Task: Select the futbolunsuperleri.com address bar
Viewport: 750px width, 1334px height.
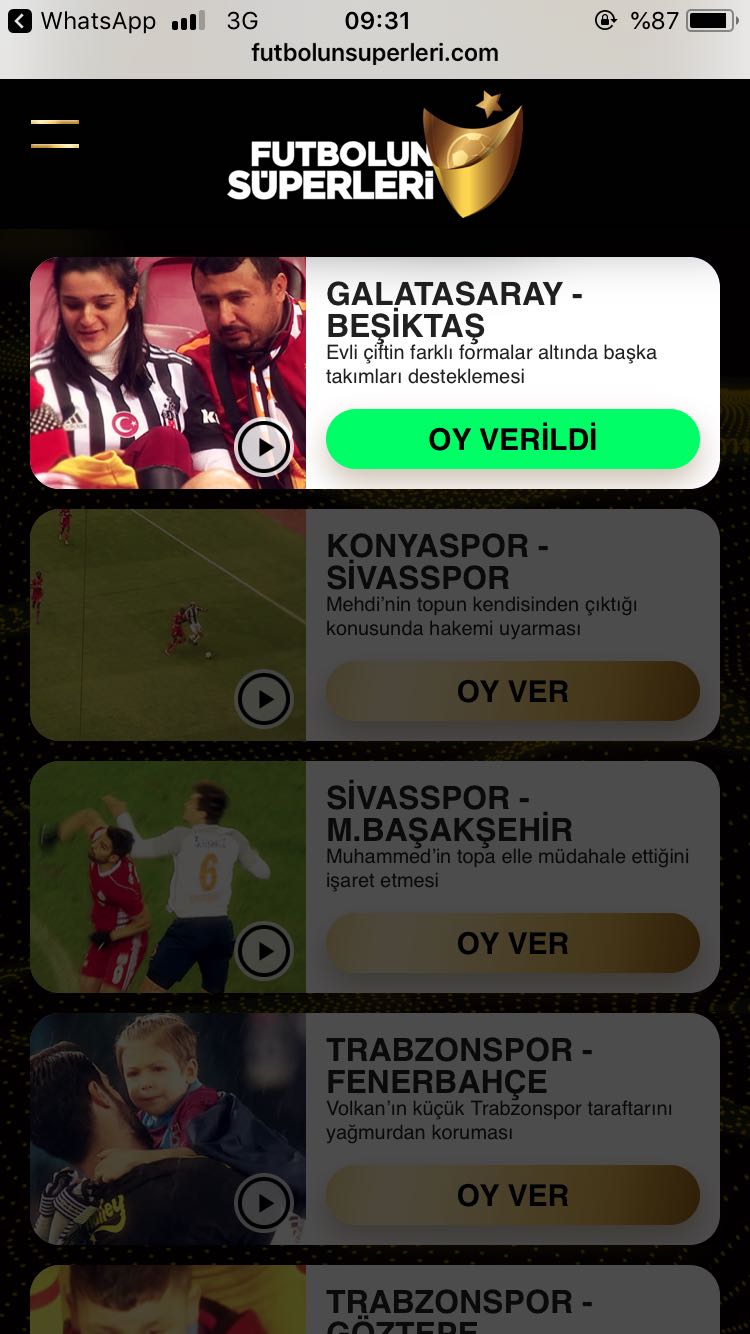Action: point(375,53)
